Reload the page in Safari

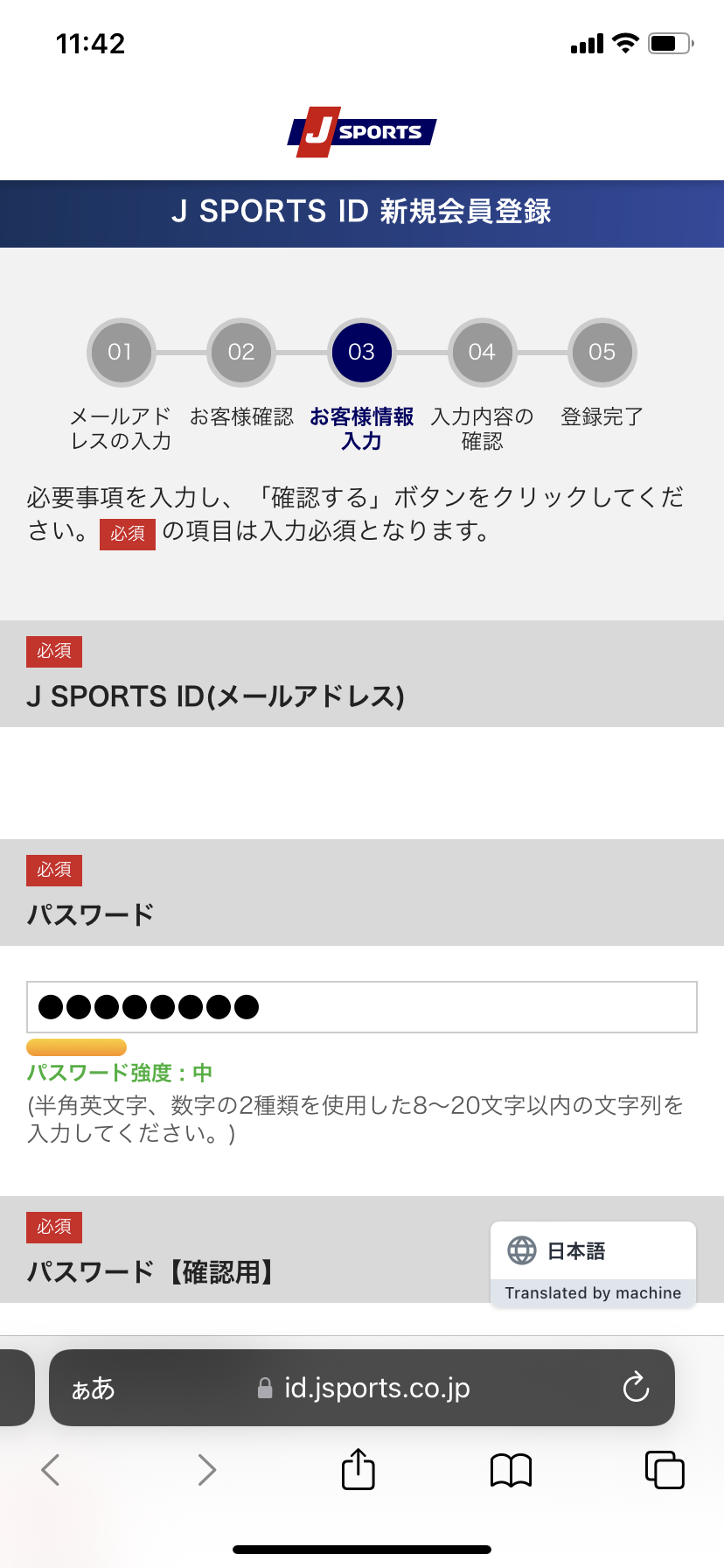[636, 1388]
